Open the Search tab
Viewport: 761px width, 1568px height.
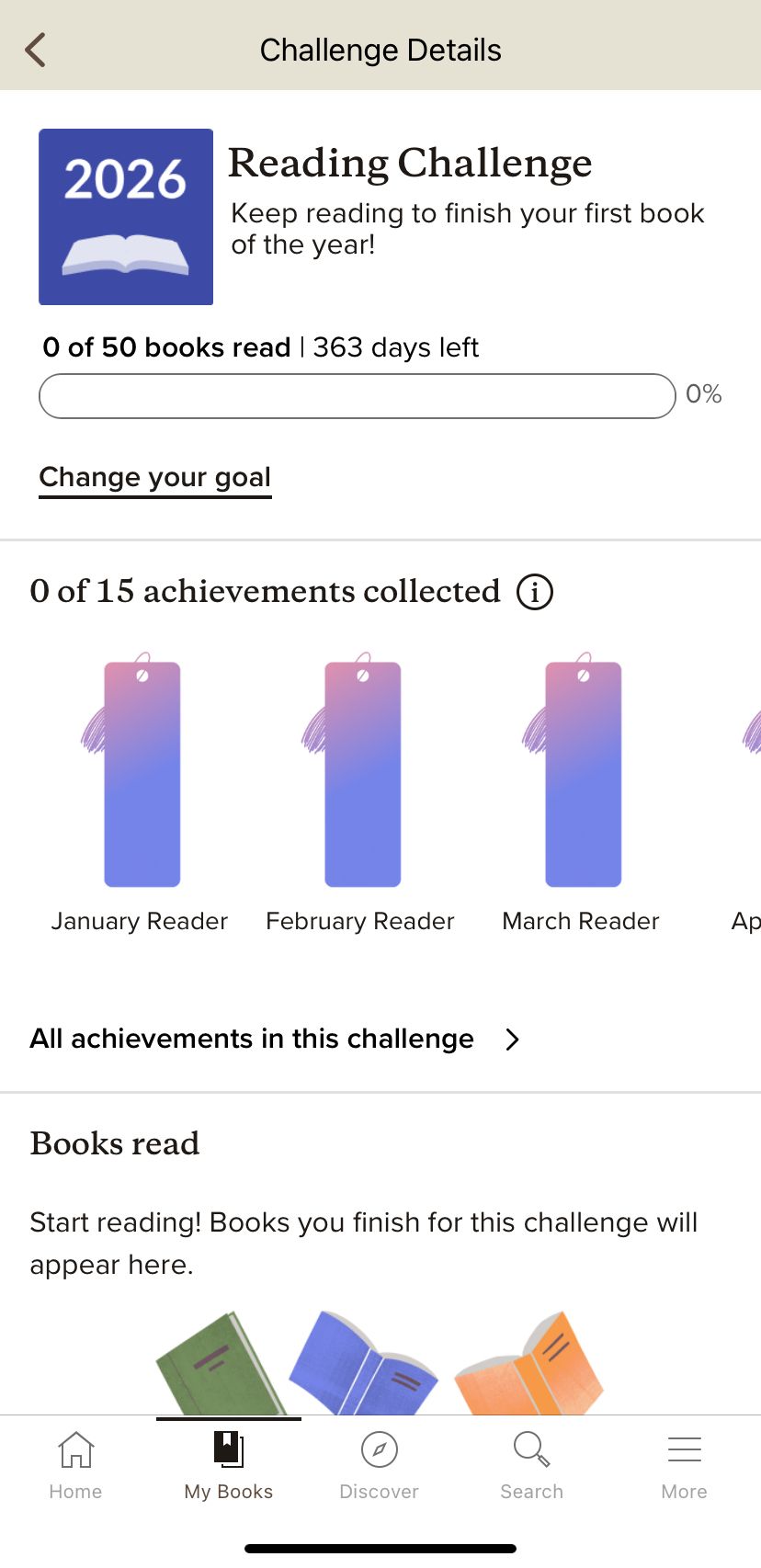[x=531, y=1465]
